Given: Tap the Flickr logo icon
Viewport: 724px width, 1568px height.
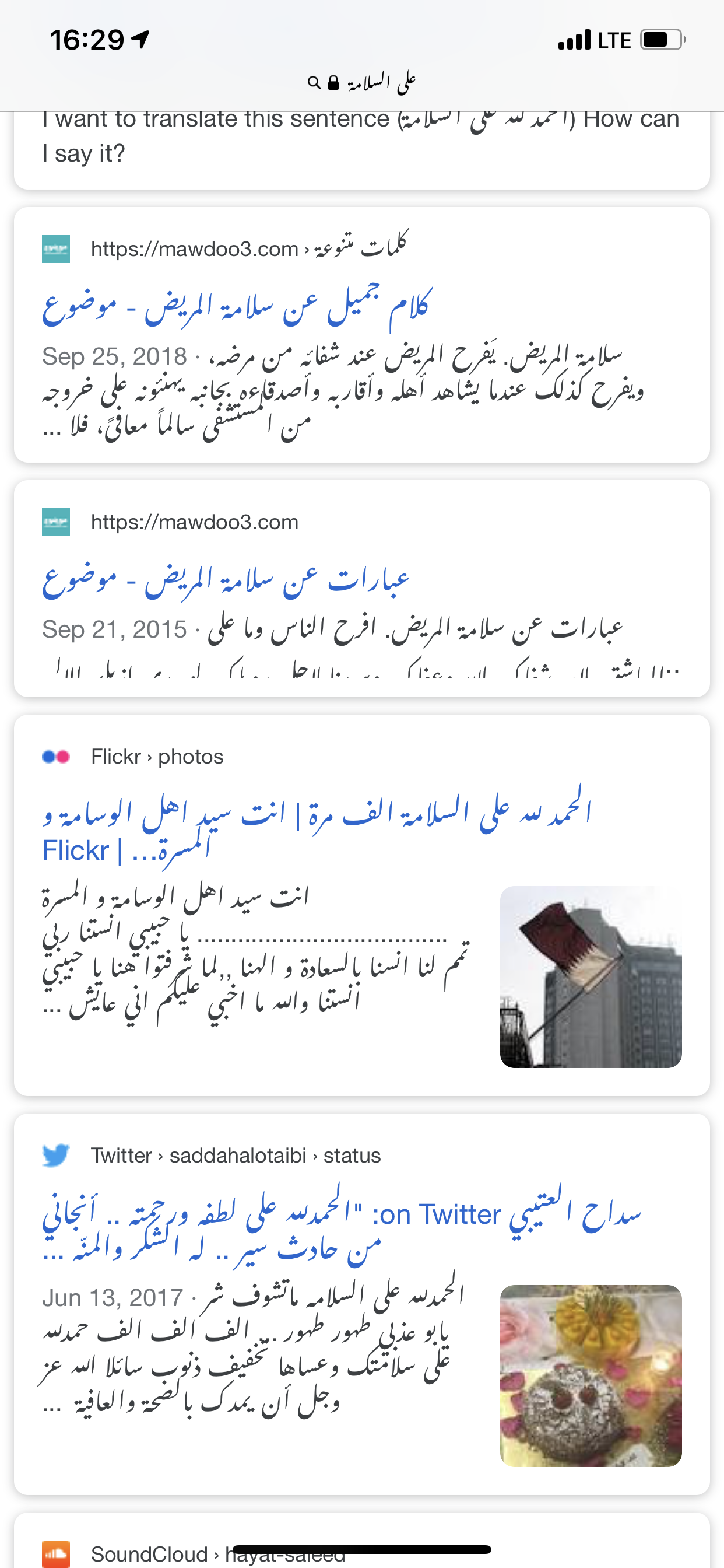Looking at the screenshot, I should 56,756.
